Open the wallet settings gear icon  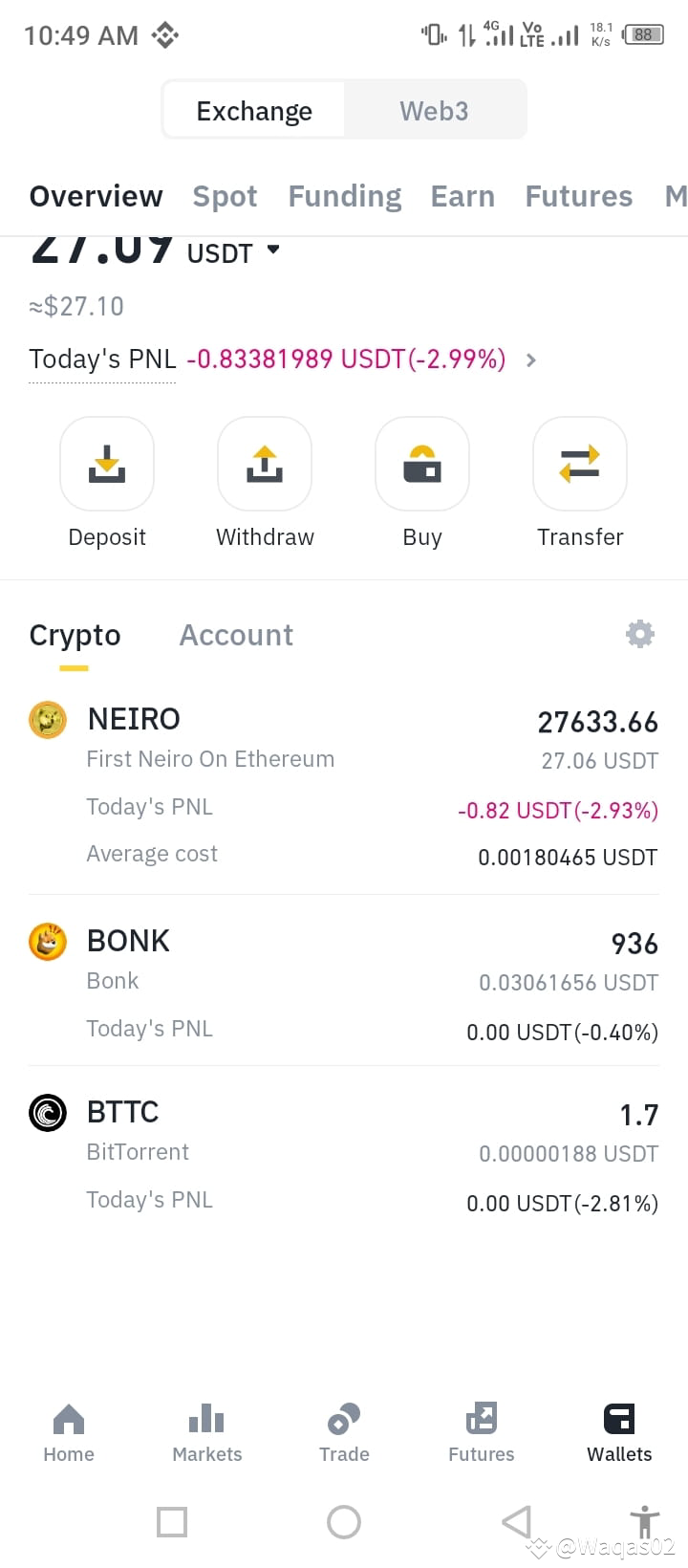(x=639, y=633)
